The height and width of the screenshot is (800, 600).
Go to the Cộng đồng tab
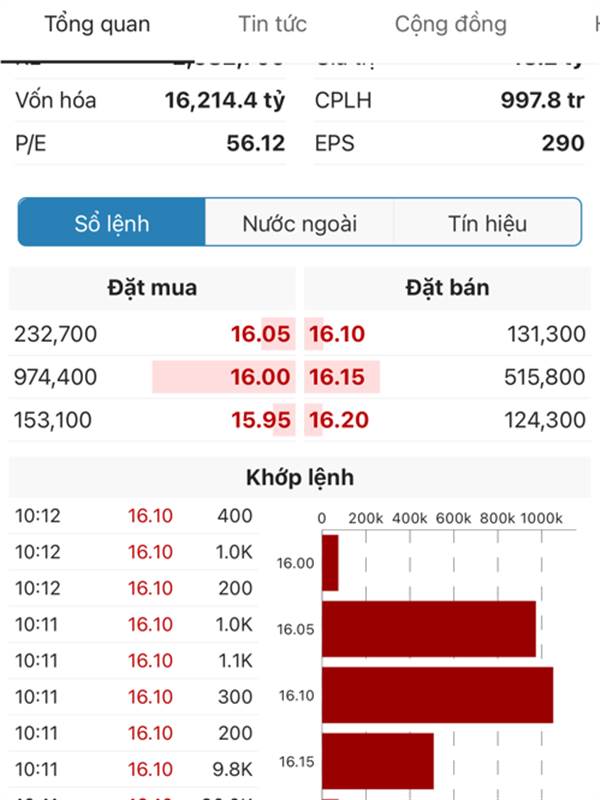(x=450, y=24)
